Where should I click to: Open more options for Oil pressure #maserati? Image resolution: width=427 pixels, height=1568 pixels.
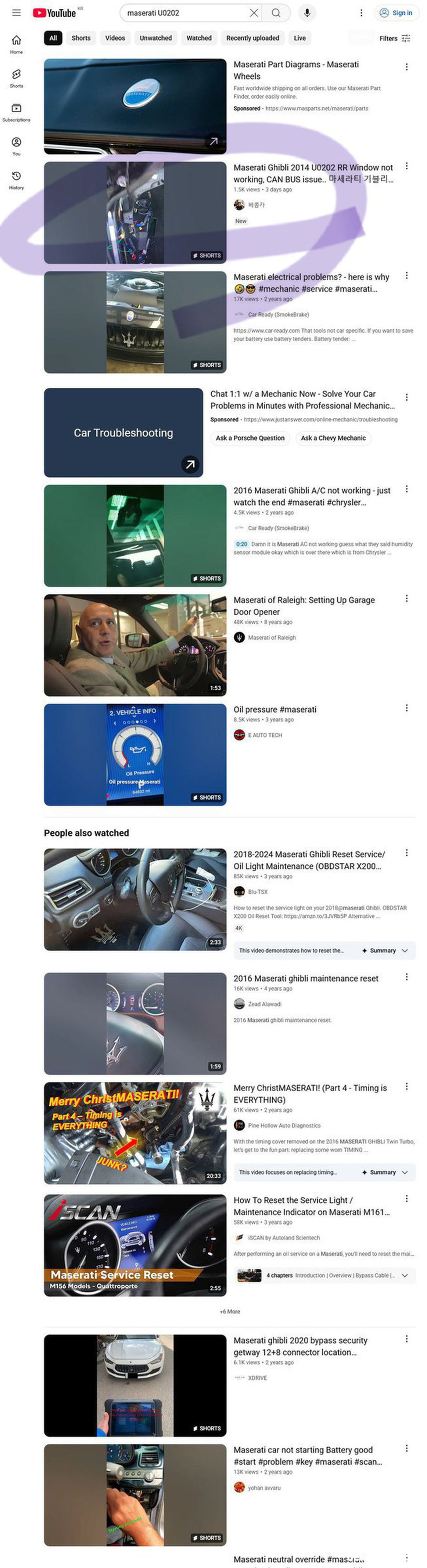[x=406, y=708]
